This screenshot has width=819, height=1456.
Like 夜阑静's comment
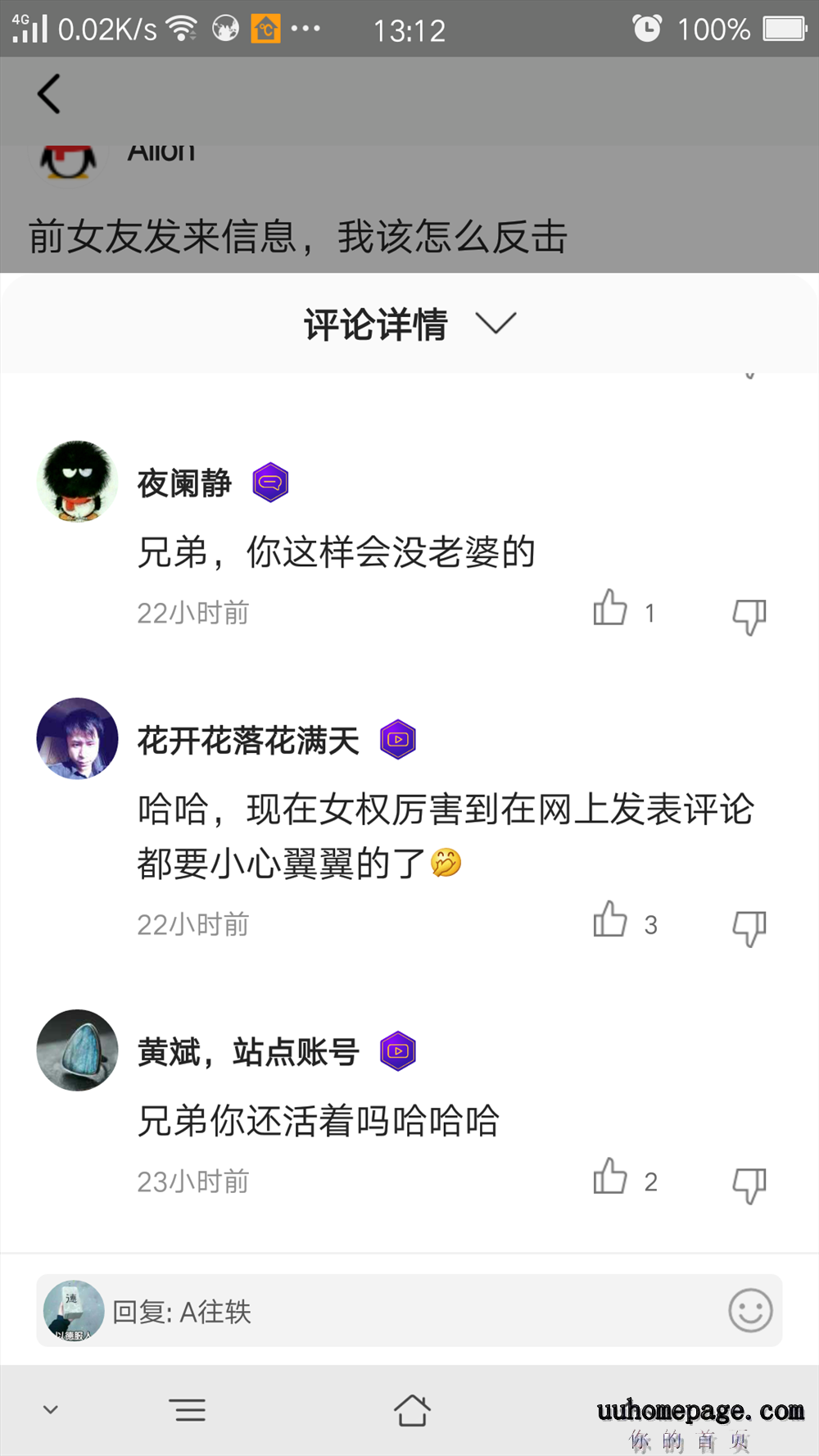610,609
